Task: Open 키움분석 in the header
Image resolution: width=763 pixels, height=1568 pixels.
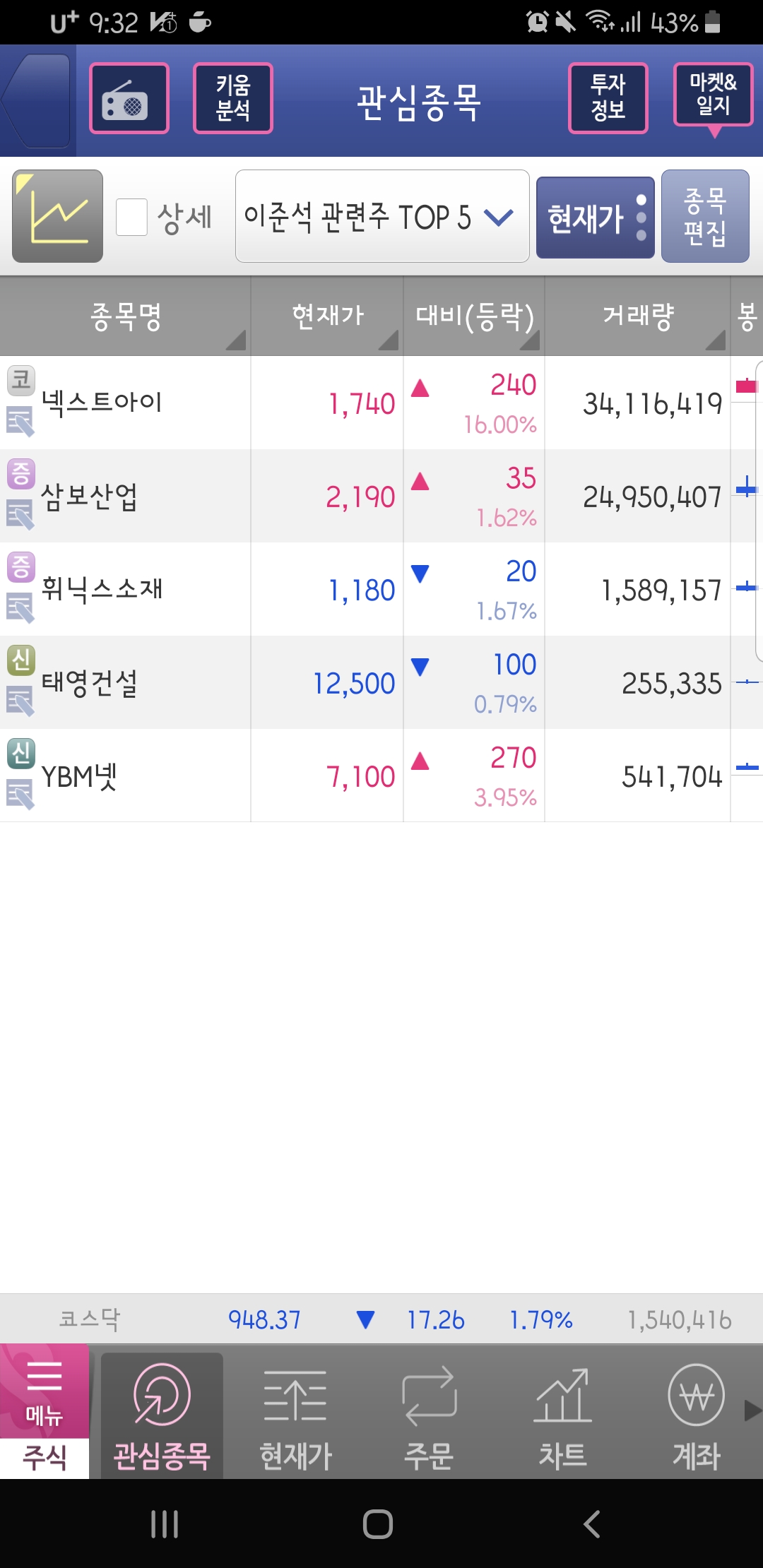Action: (x=233, y=98)
